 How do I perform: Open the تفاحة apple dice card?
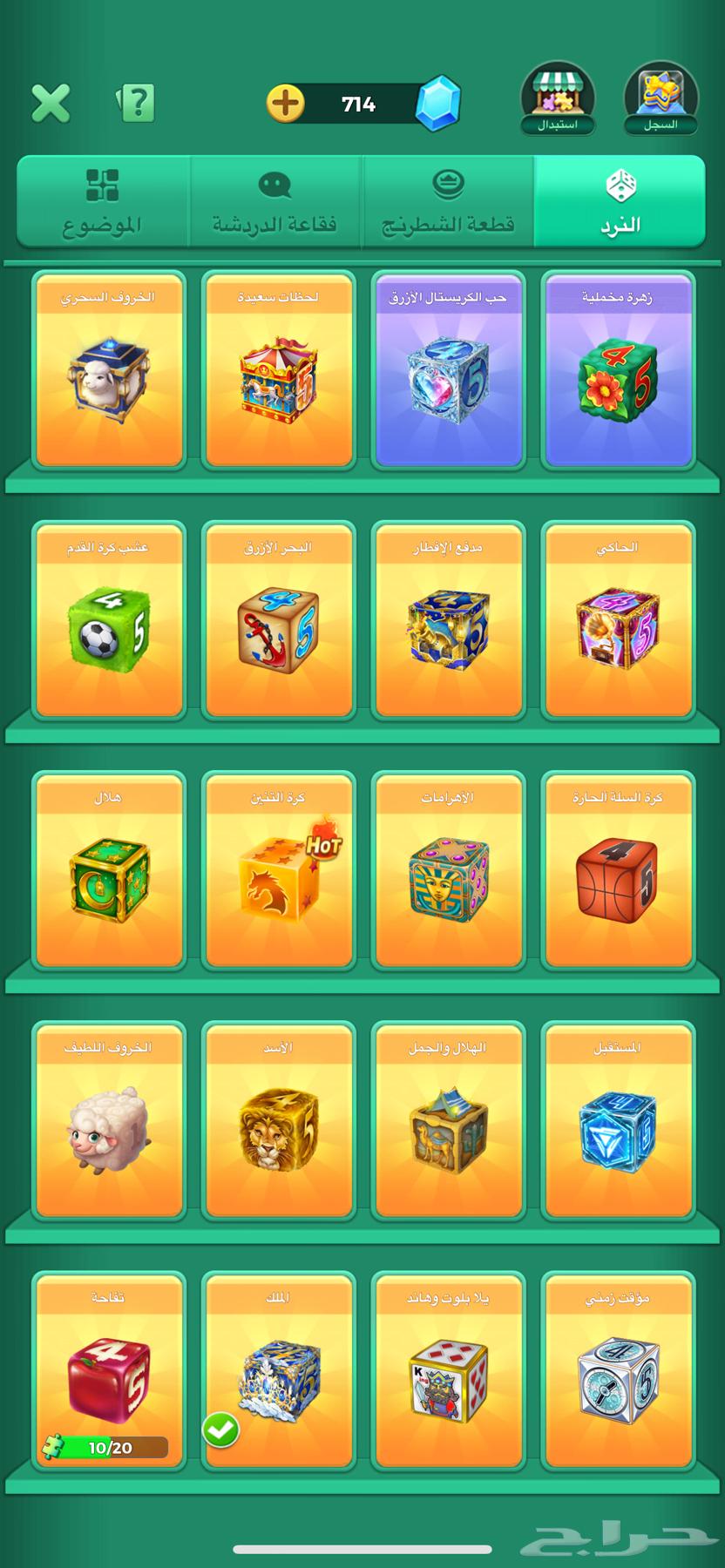108,1371
